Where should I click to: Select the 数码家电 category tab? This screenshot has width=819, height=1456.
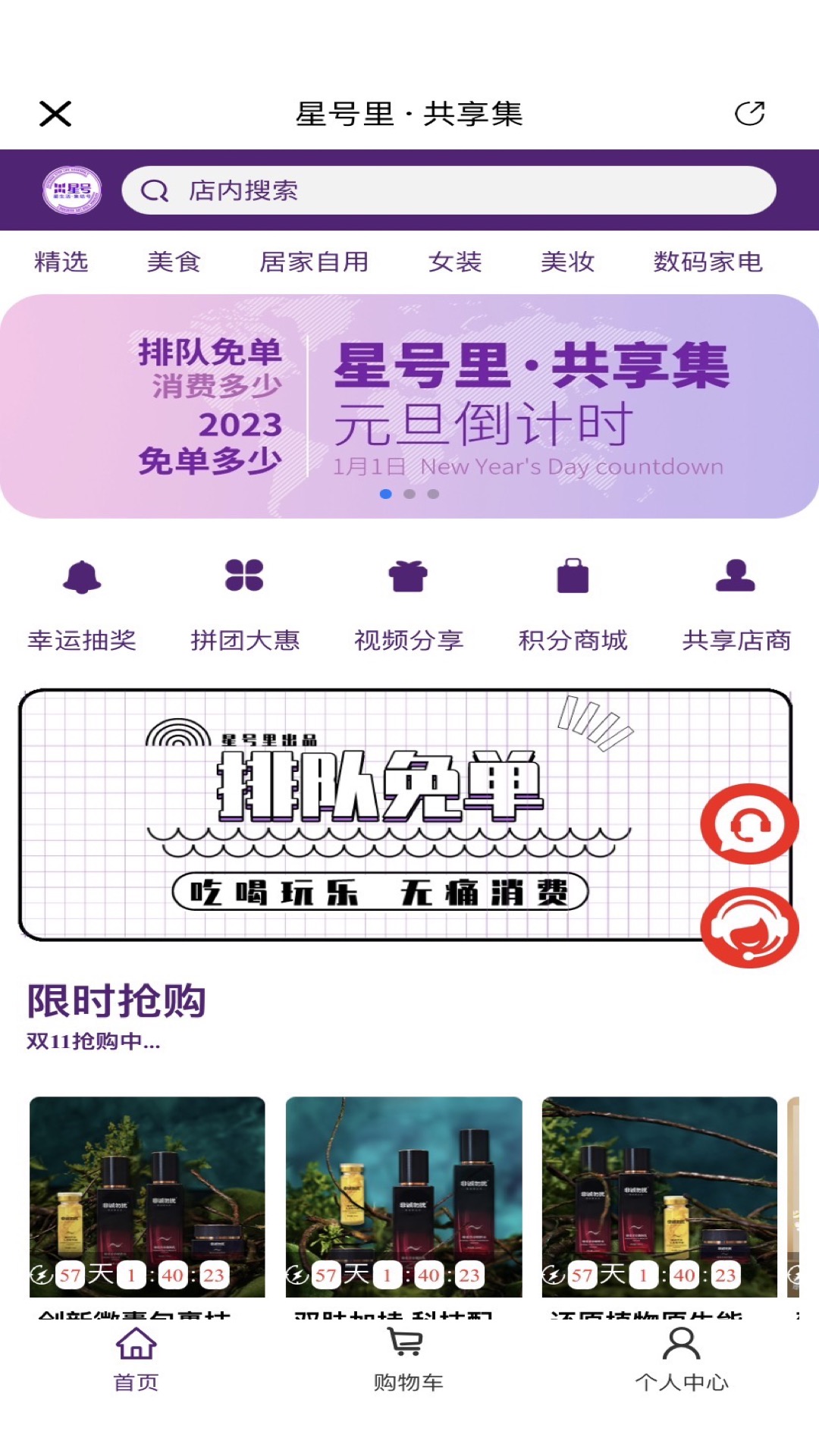pos(708,262)
